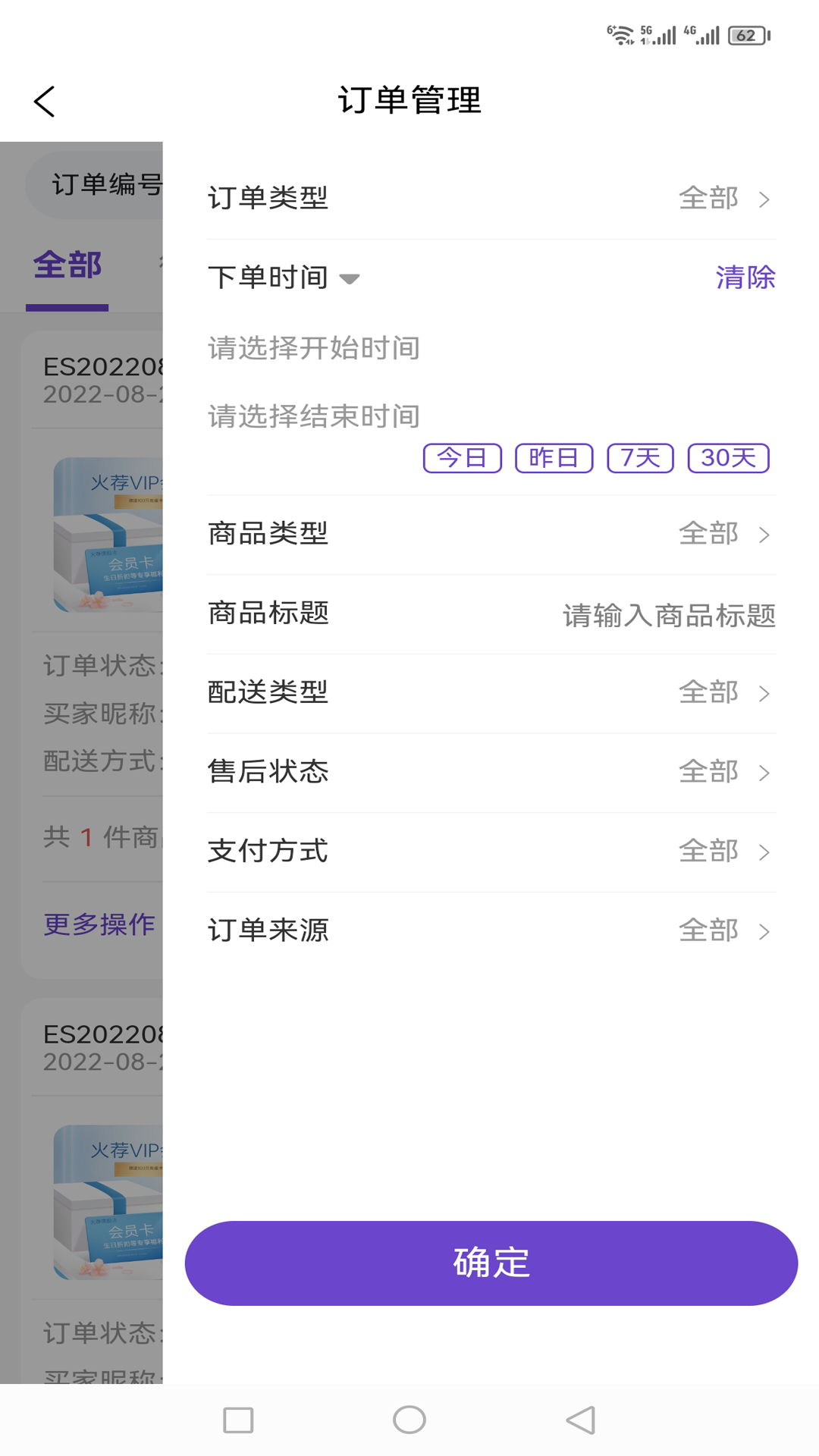Open the 更多操作 options

pos(98,924)
